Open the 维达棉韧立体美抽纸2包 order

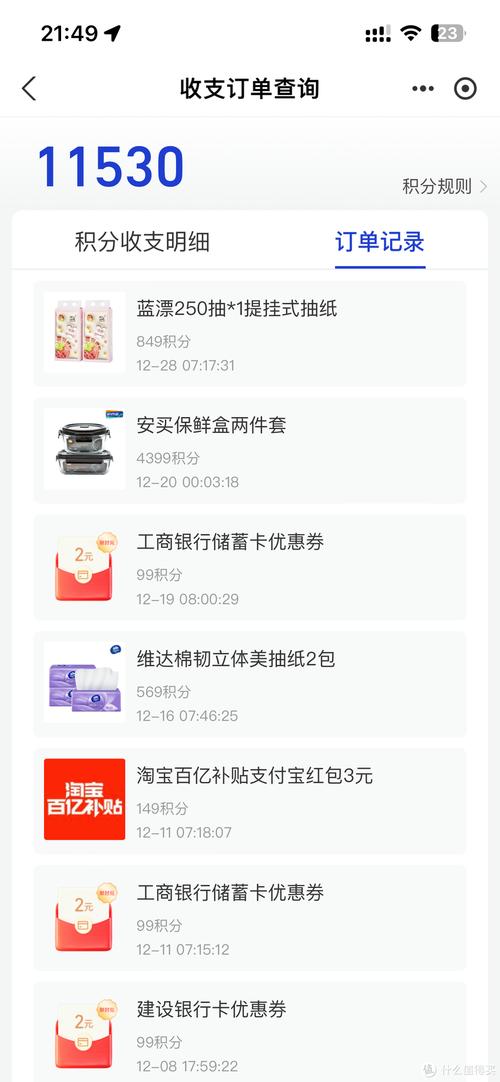[250, 684]
